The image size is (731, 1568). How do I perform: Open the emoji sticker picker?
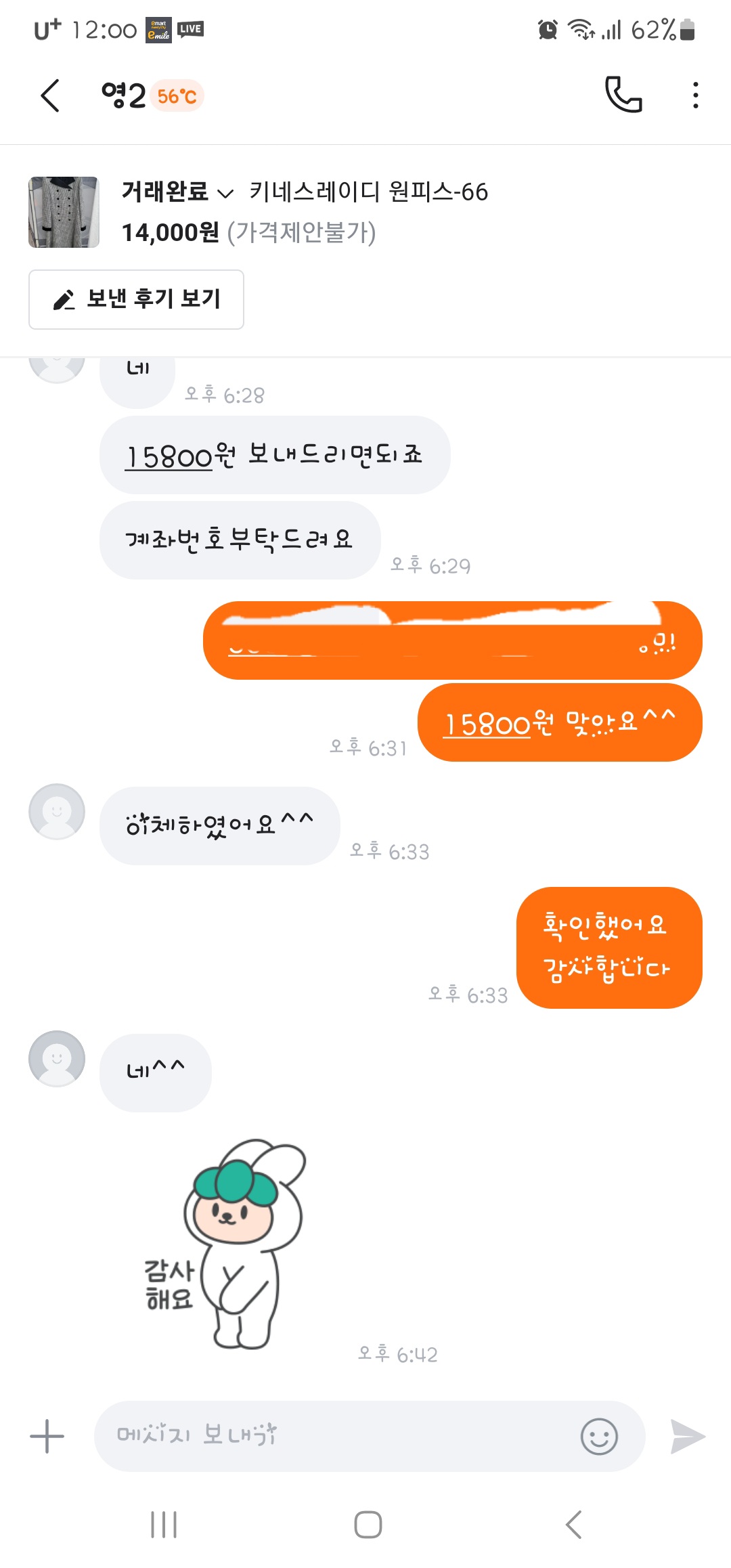coord(599,1436)
